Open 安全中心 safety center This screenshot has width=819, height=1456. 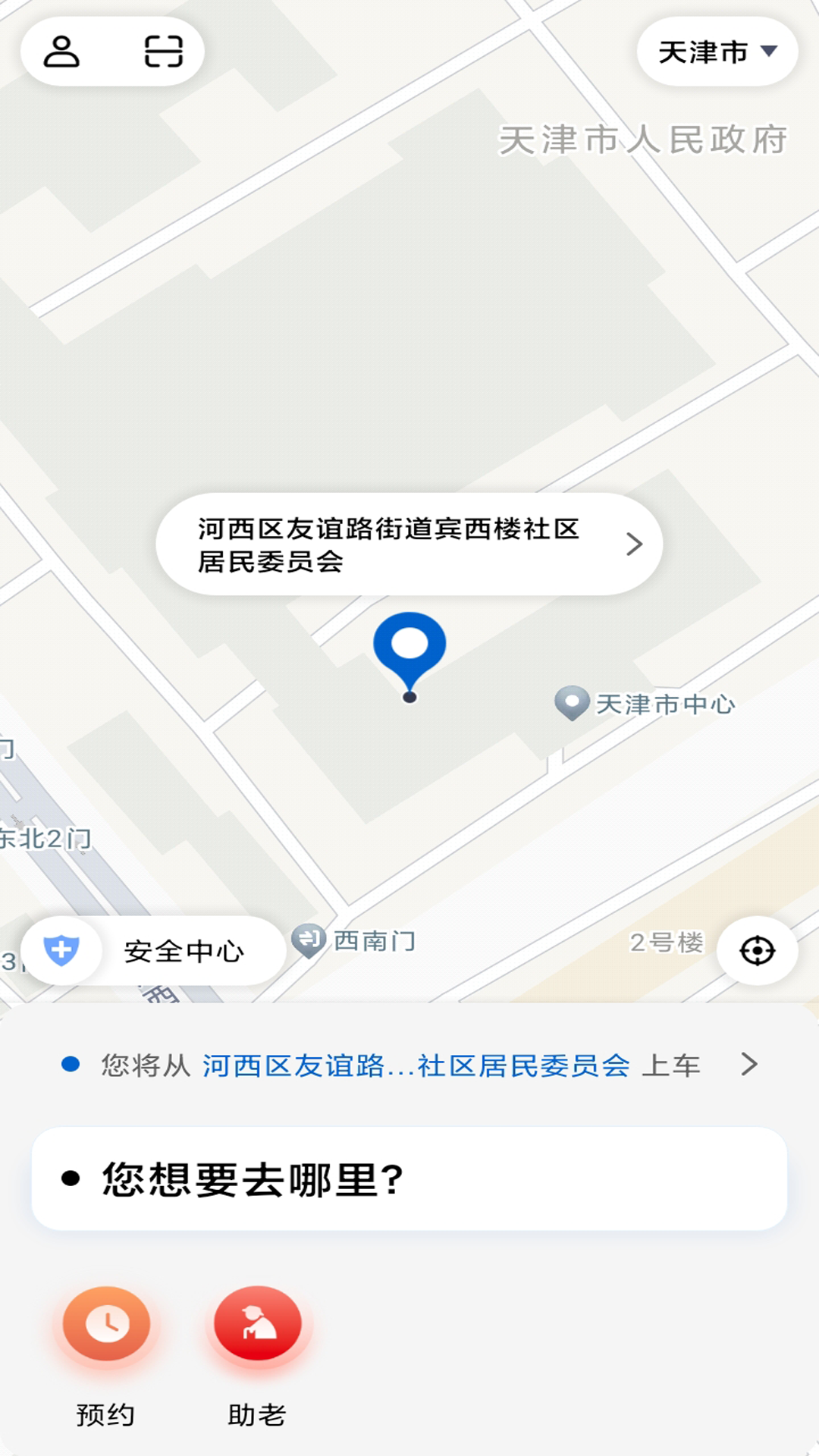(153, 950)
